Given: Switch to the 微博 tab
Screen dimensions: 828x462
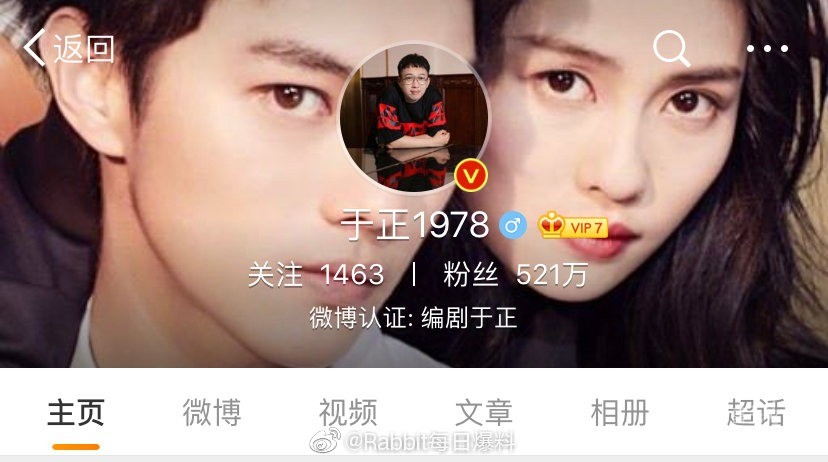Looking at the screenshot, I should pyautogui.click(x=212, y=412).
